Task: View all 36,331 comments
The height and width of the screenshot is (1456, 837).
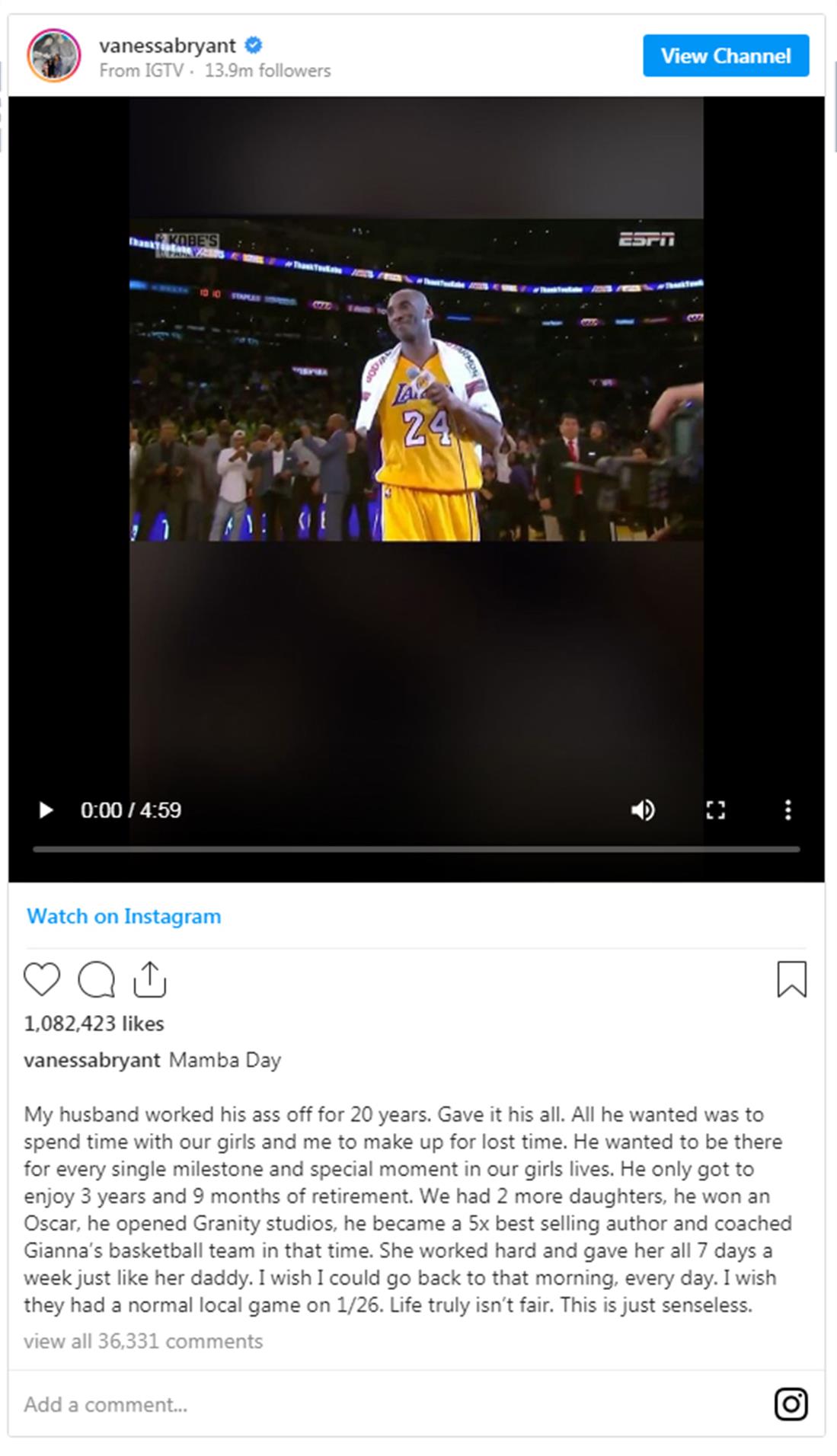Action: [143, 1341]
